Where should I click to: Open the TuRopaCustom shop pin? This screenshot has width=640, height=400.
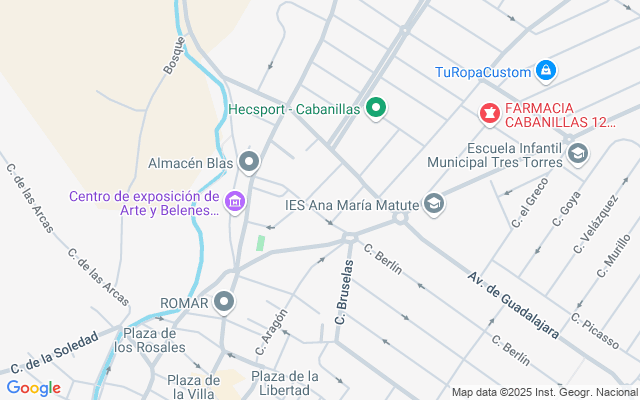pyautogui.click(x=546, y=71)
